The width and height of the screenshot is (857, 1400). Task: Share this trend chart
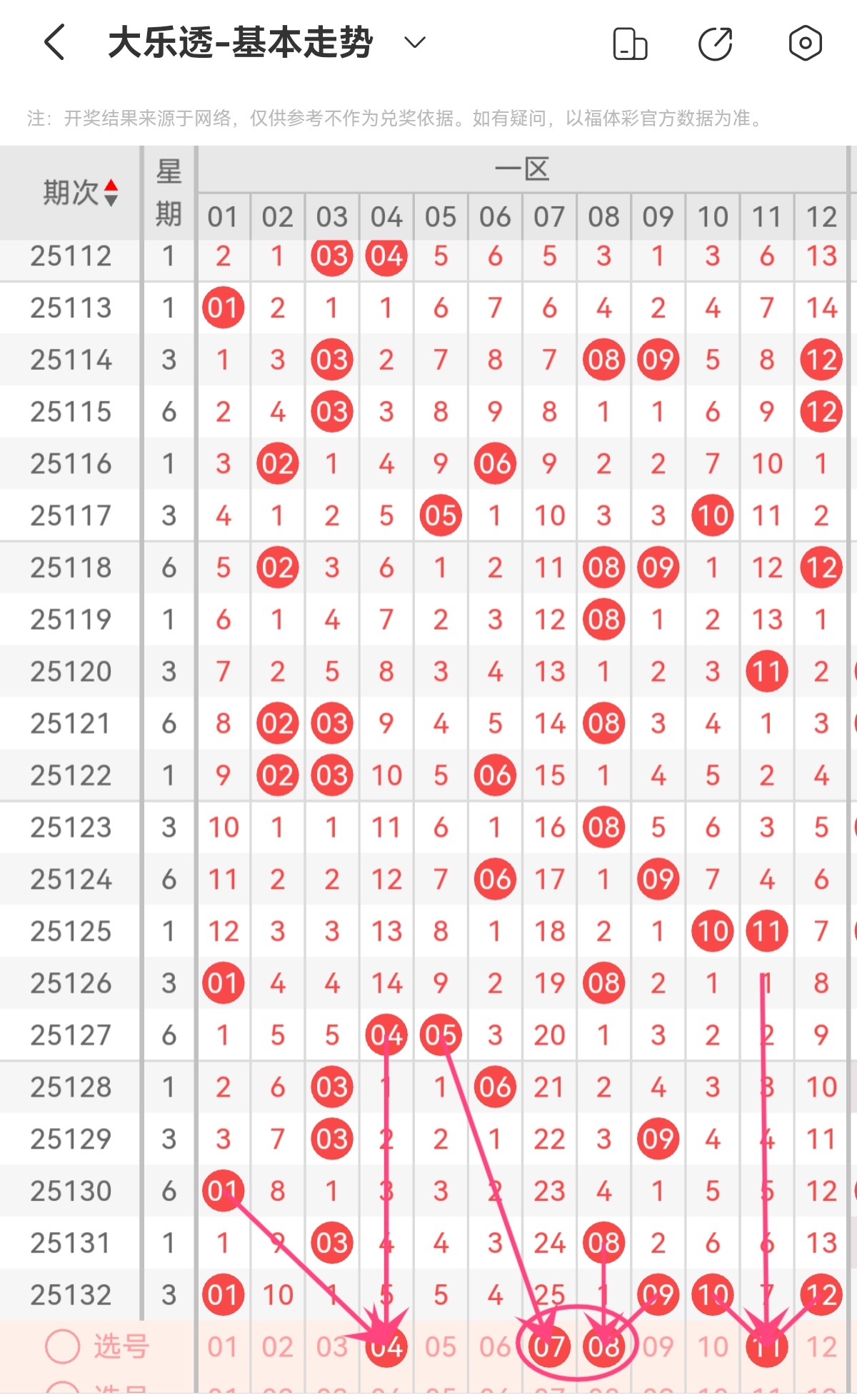click(x=716, y=44)
